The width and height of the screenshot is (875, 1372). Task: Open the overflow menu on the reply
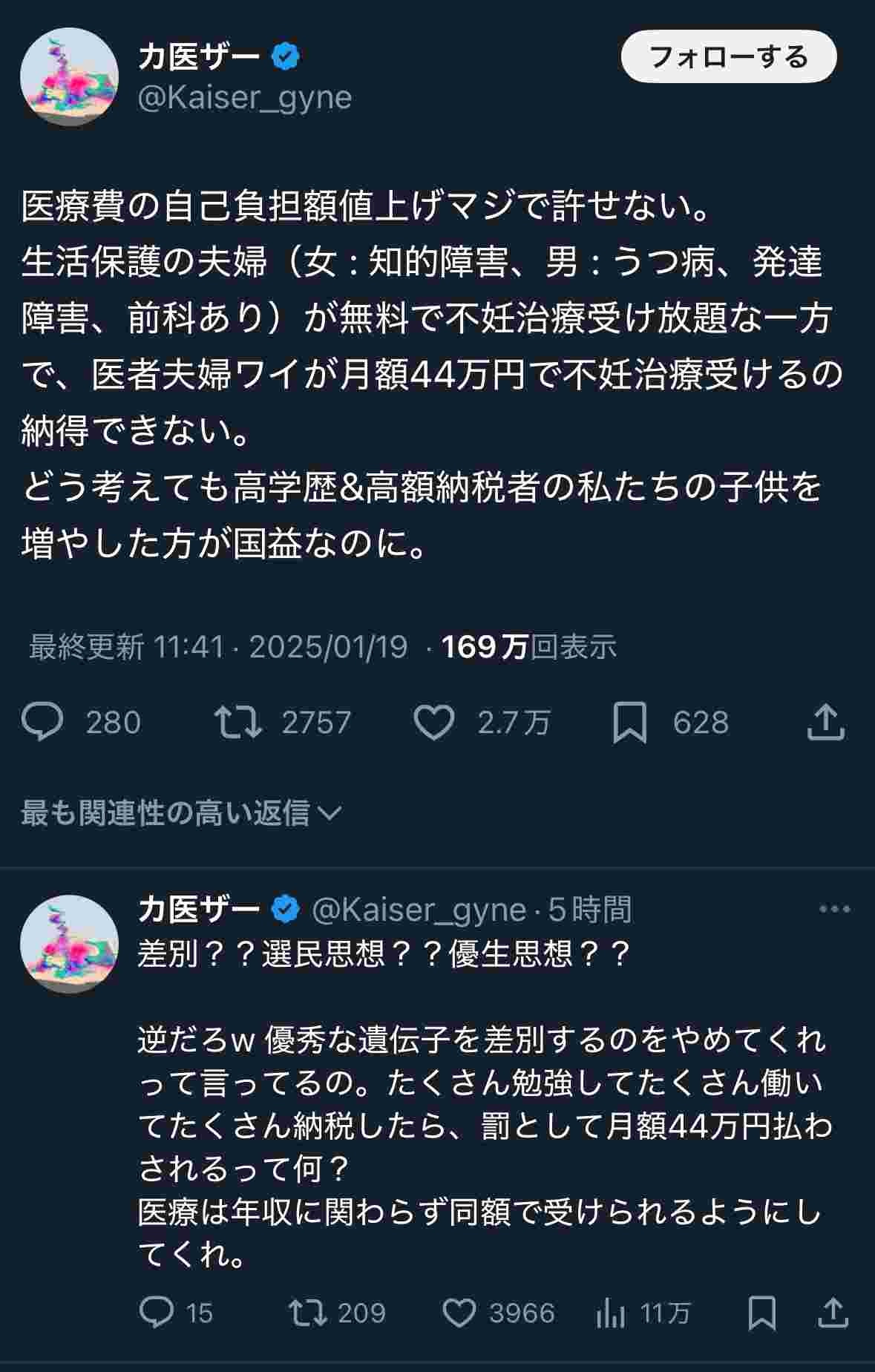834,909
